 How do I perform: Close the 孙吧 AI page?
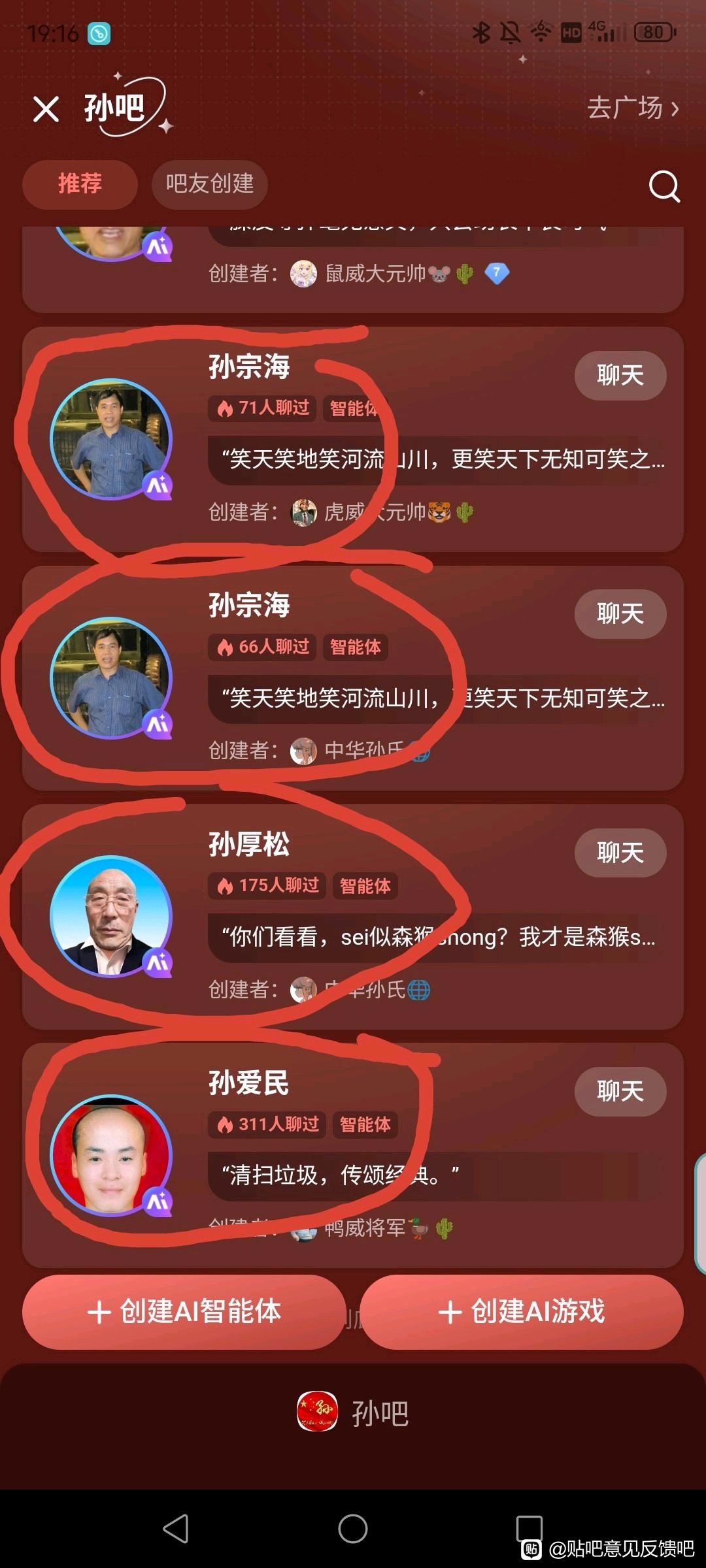46,109
